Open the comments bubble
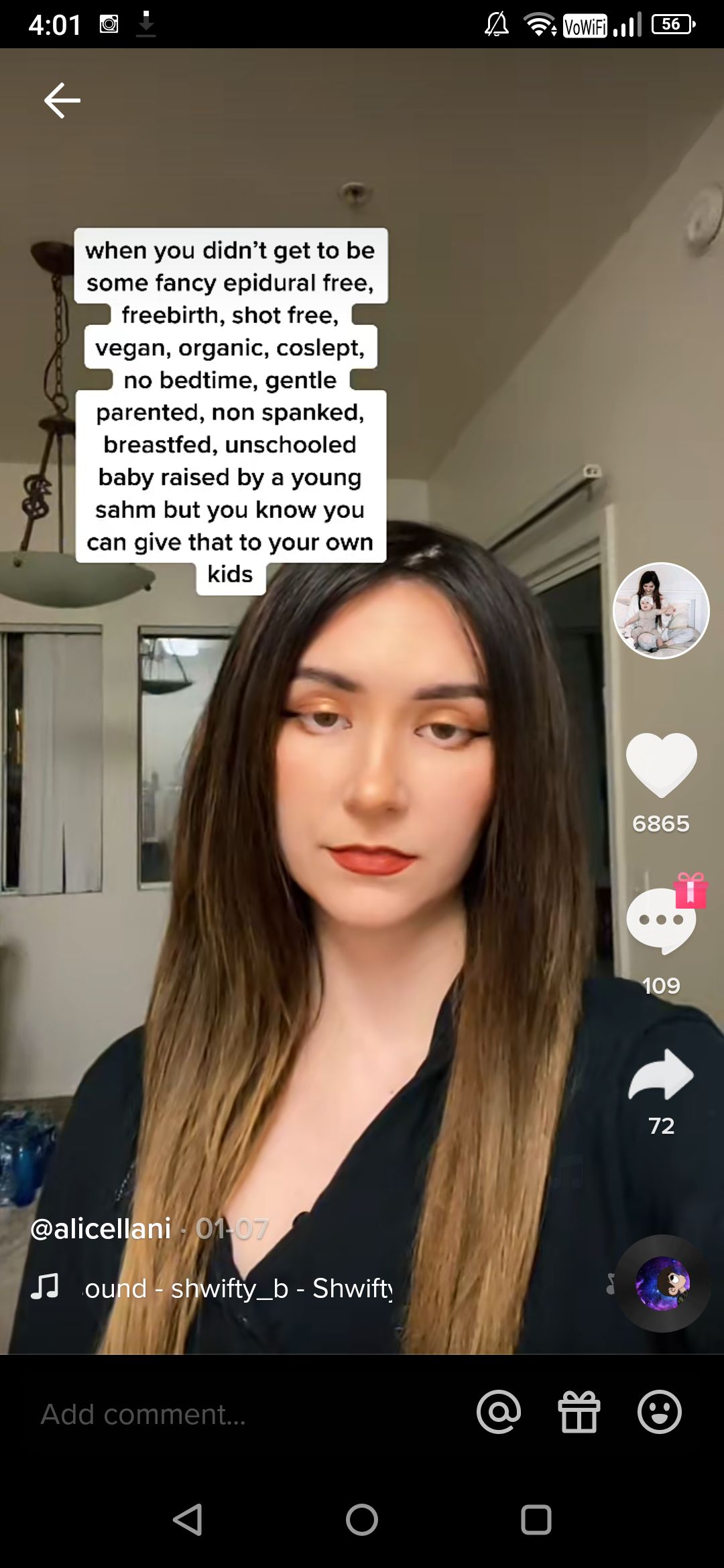Viewport: 724px width, 1568px height. pos(661,920)
